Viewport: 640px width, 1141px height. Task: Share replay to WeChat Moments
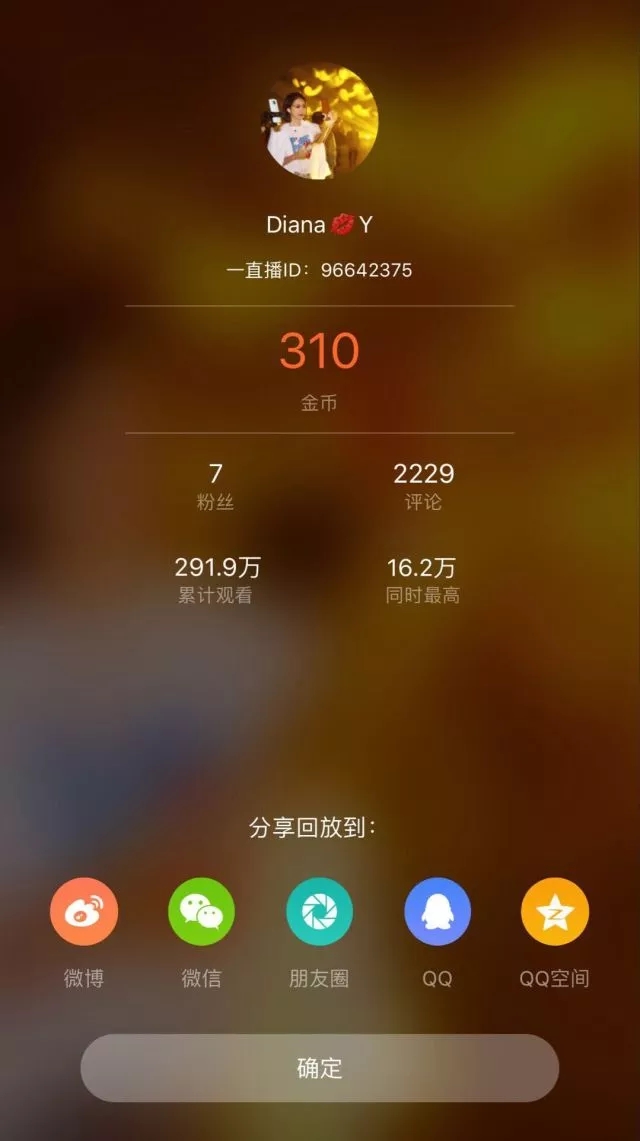[319, 911]
